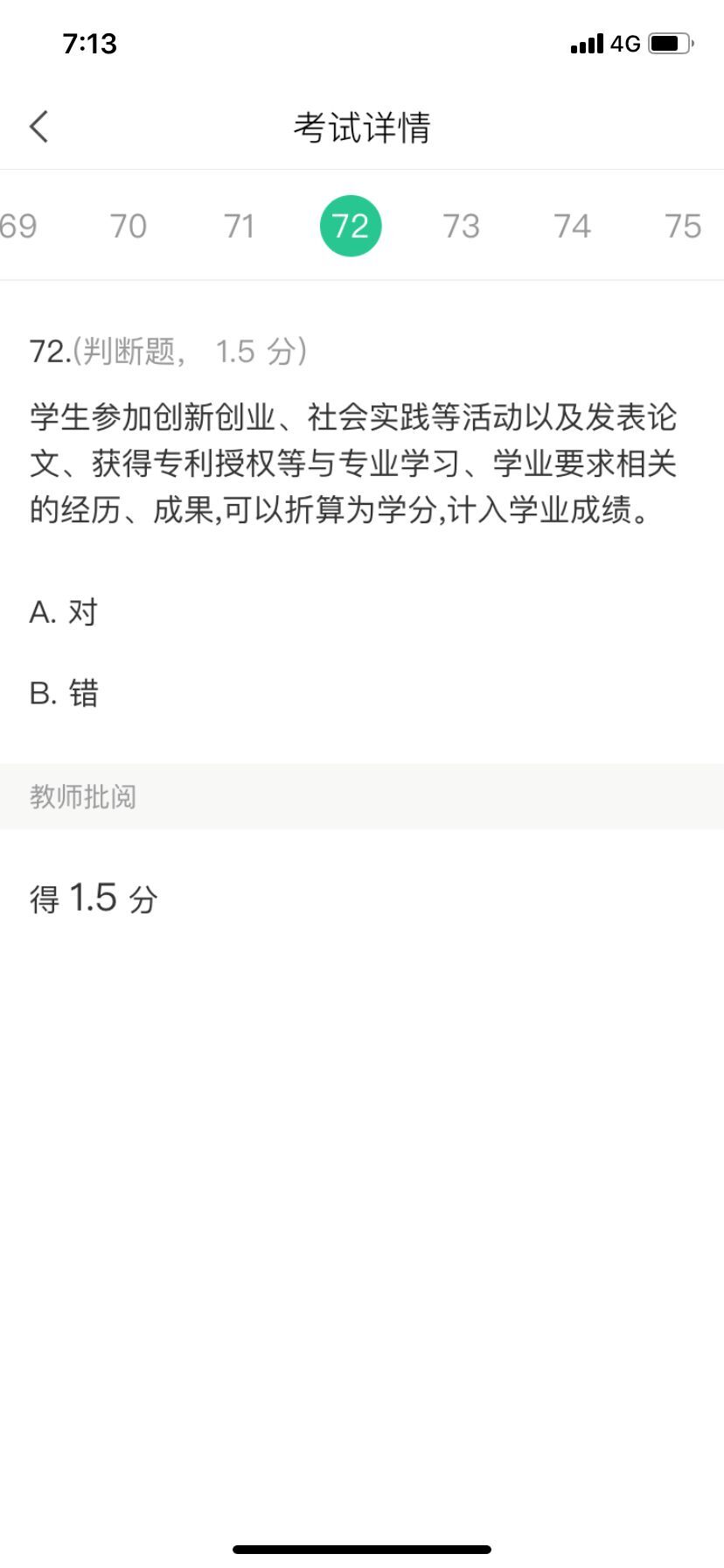The height and width of the screenshot is (1568, 724).
Task: Open question 71
Action: coord(239,227)
